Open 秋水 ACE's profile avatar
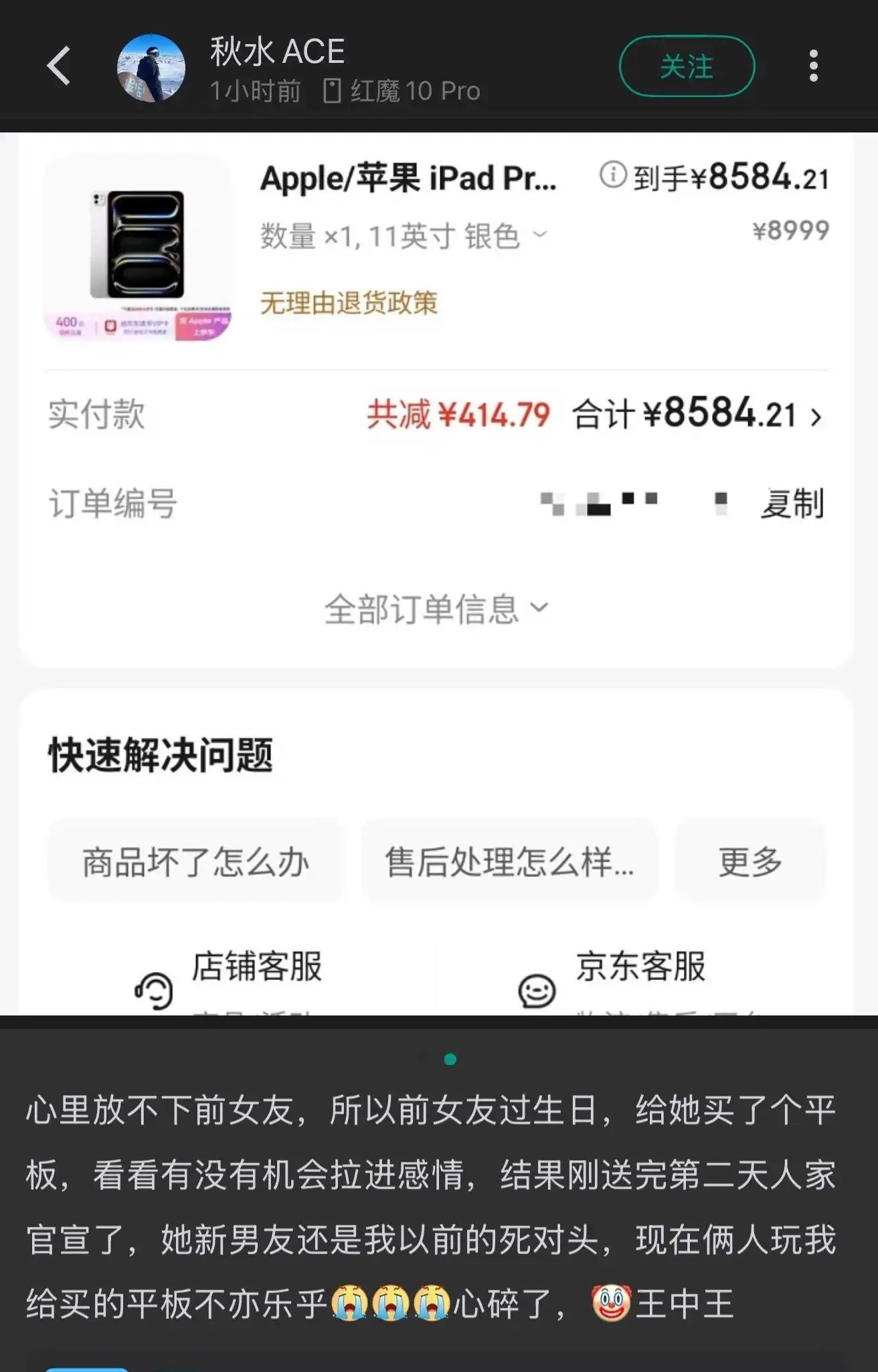The width and height of the screenshot is (878, 1372). (151, 68)
